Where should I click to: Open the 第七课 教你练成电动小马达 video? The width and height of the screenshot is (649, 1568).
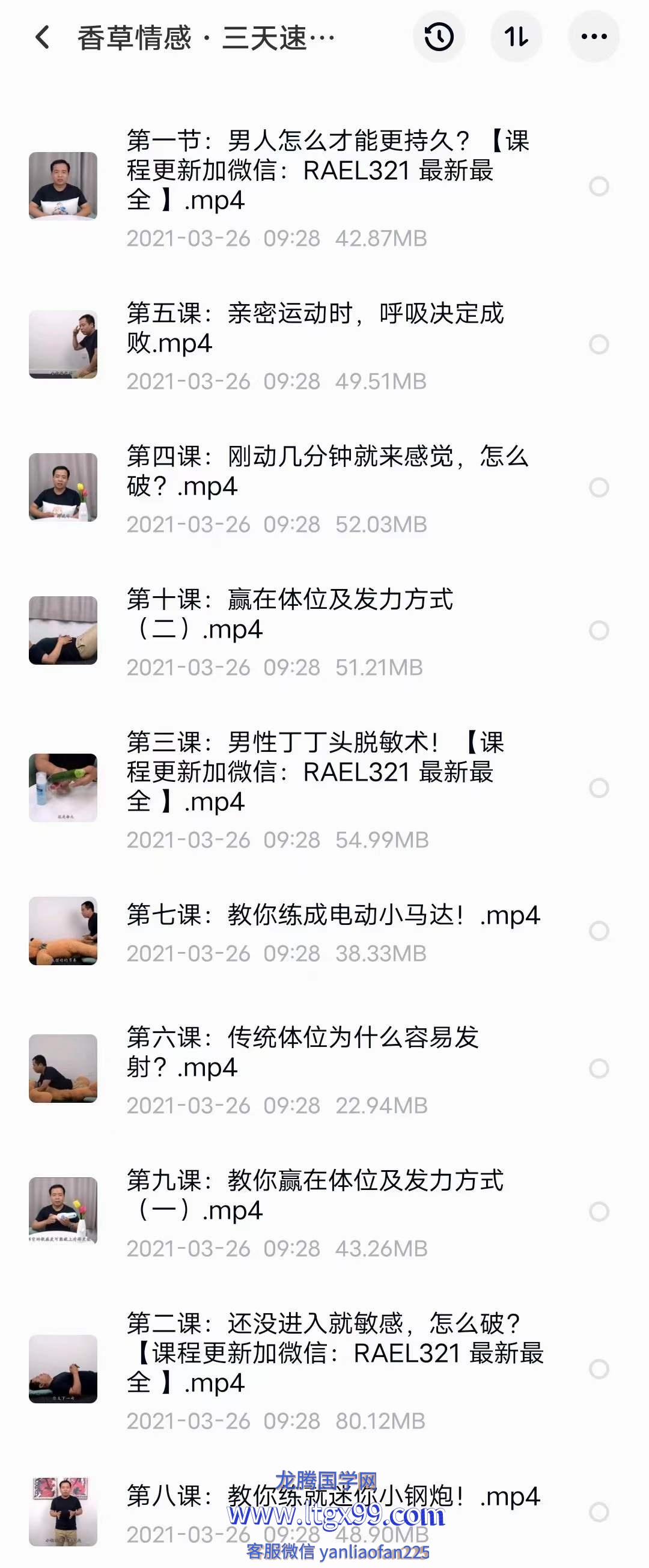(333, 915)
